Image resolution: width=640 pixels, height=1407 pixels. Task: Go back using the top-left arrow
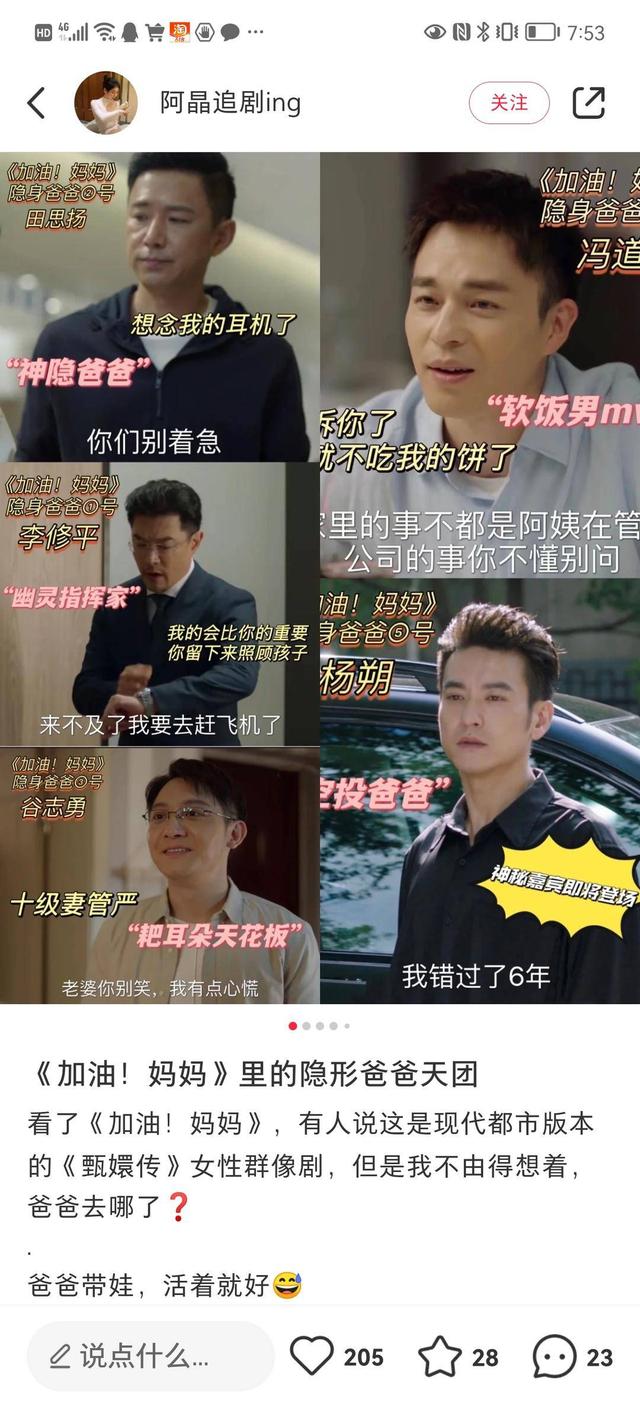click(x=36, y=102)
